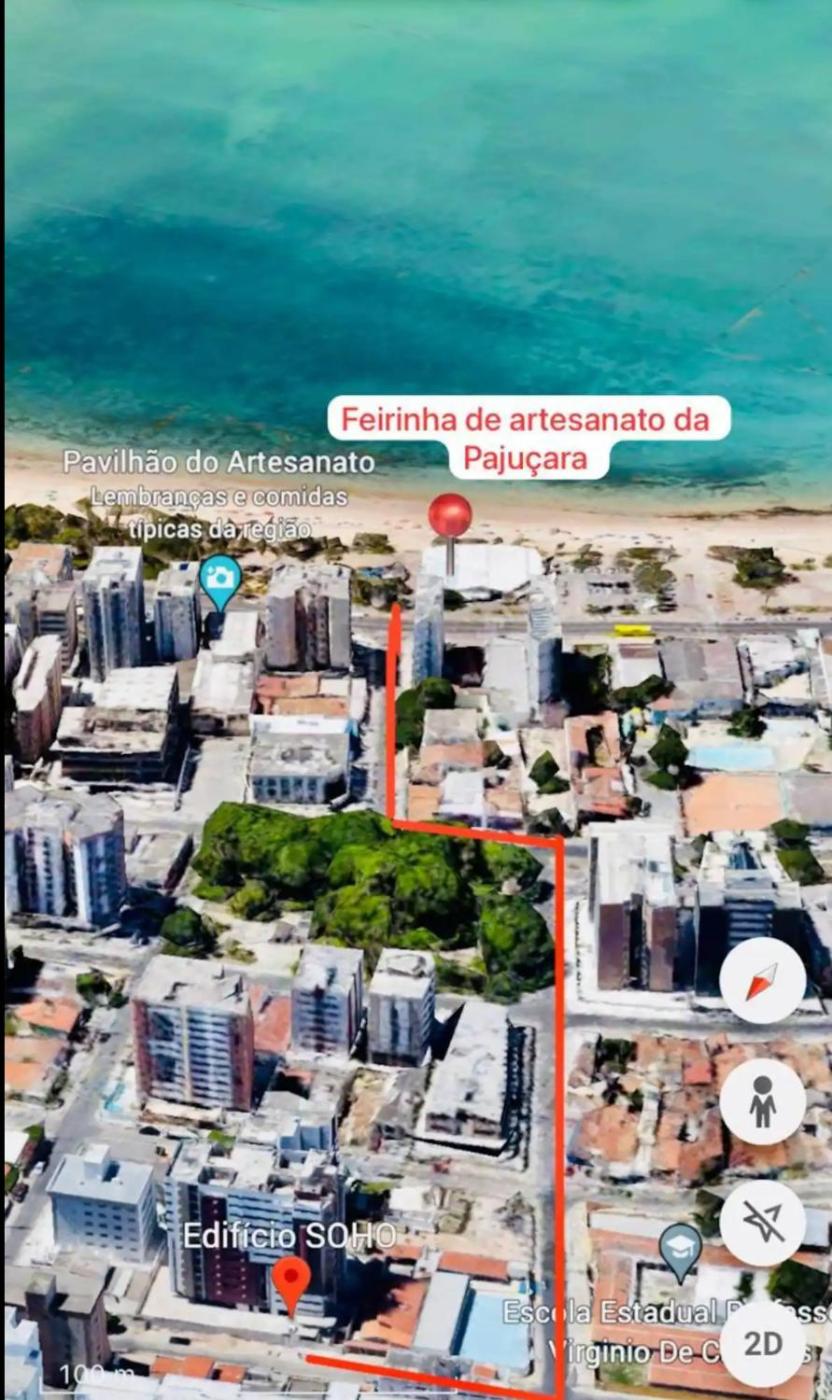This screenshot has height=1400, width=832.
Task: Open the Pavilhão do Artesanato camera marker
Action: [220, 579]
